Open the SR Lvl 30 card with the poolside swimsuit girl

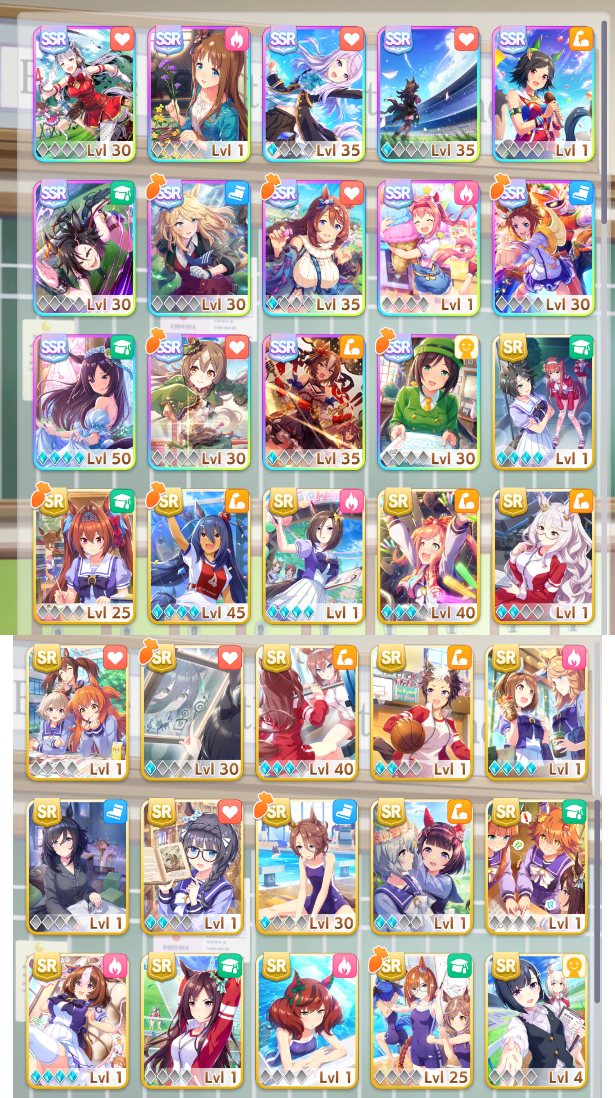click(x=307, y=866)
